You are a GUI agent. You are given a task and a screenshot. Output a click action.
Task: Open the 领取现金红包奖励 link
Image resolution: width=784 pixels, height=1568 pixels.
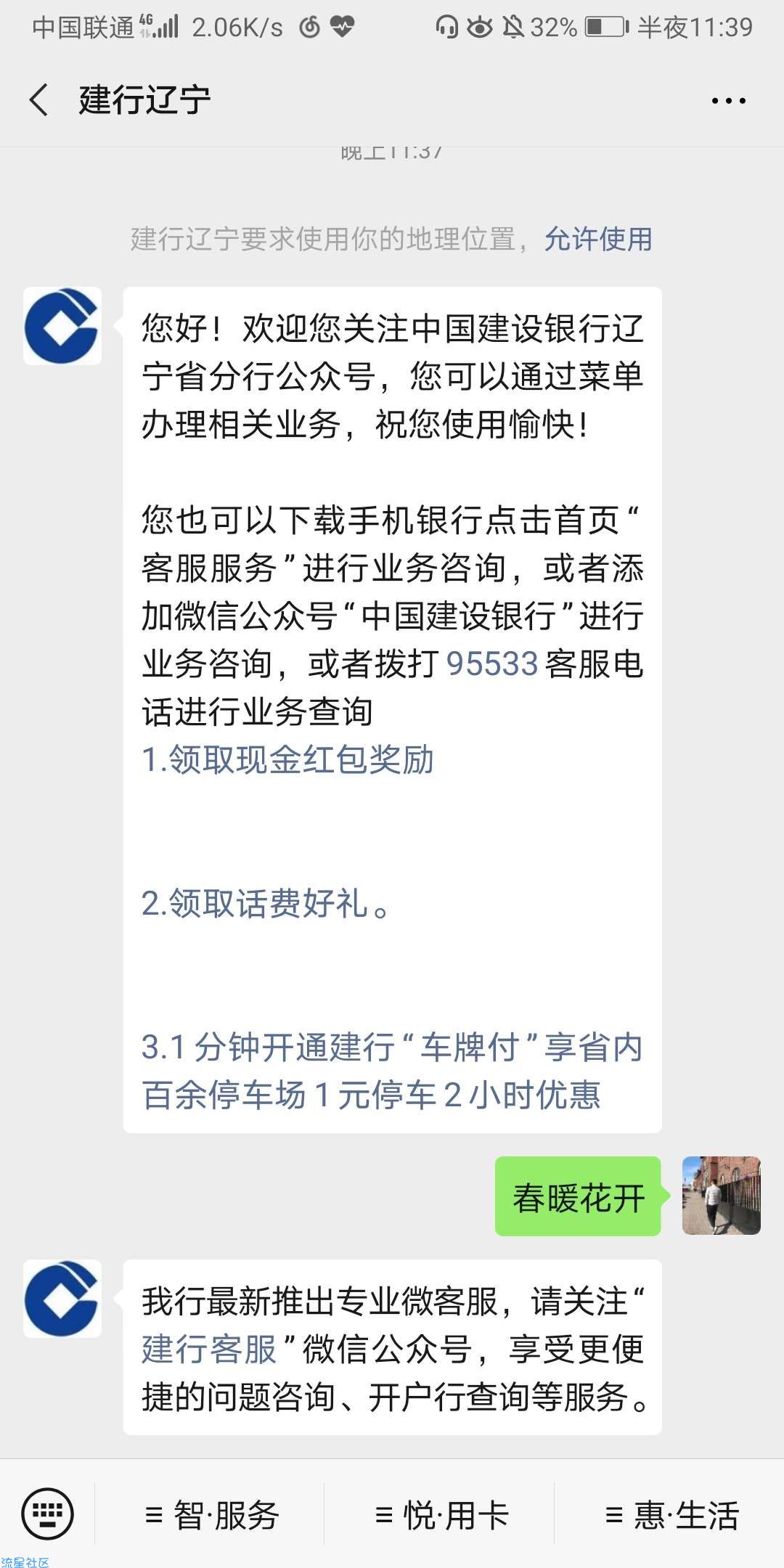(x=288, y=760)
